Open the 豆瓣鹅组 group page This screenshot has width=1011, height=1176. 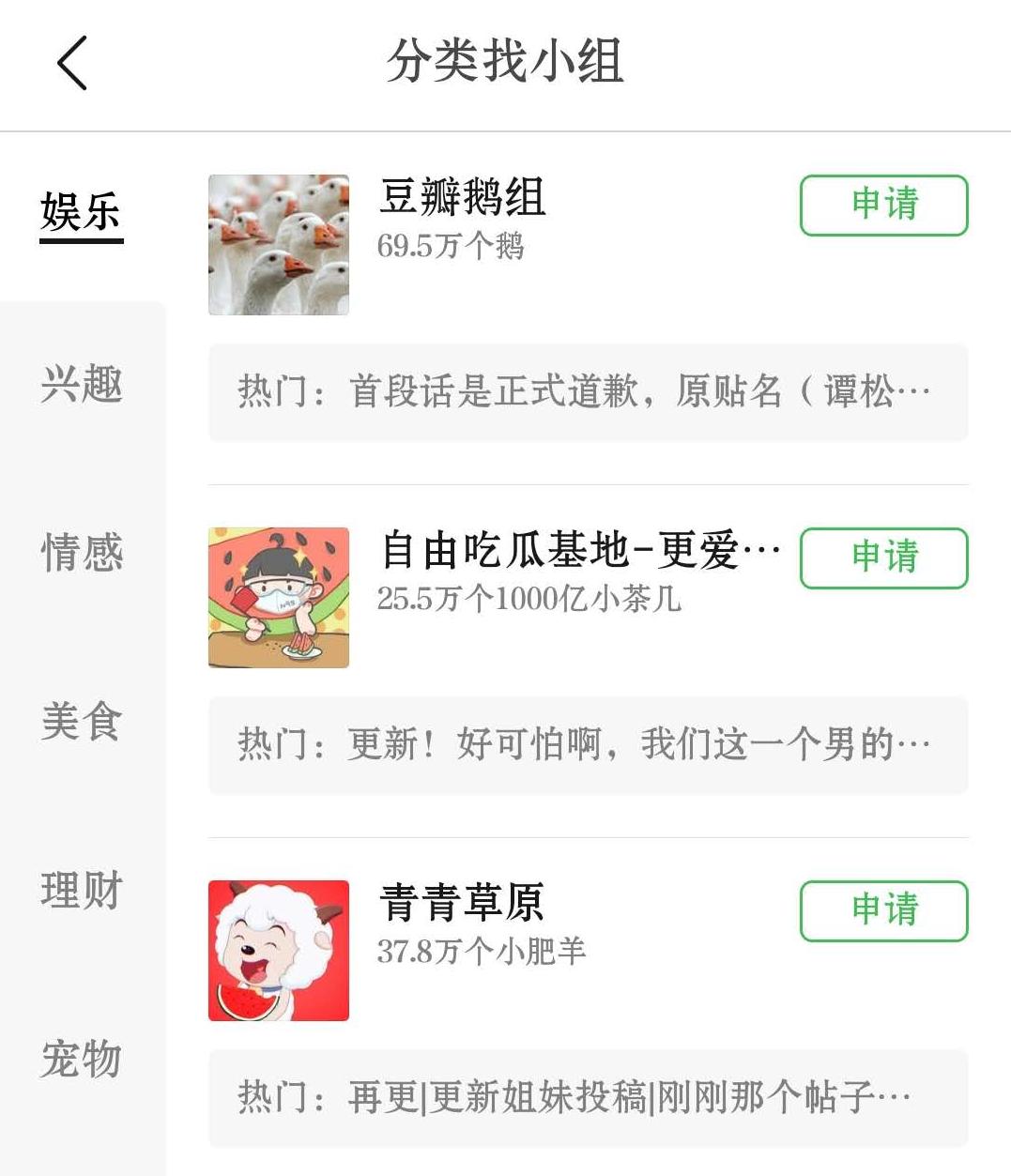click(x=463, y=198)
